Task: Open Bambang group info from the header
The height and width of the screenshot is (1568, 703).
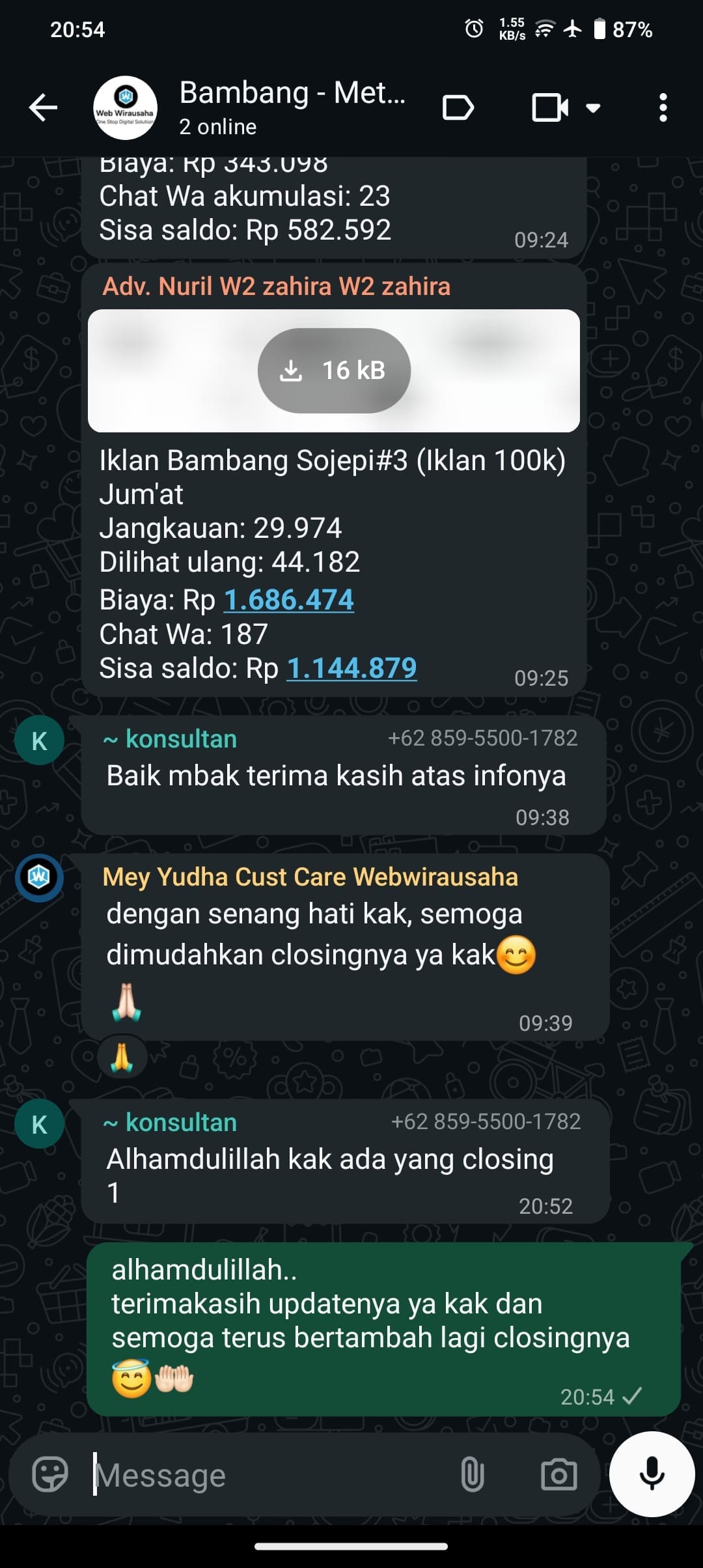Action: [293, 107]
